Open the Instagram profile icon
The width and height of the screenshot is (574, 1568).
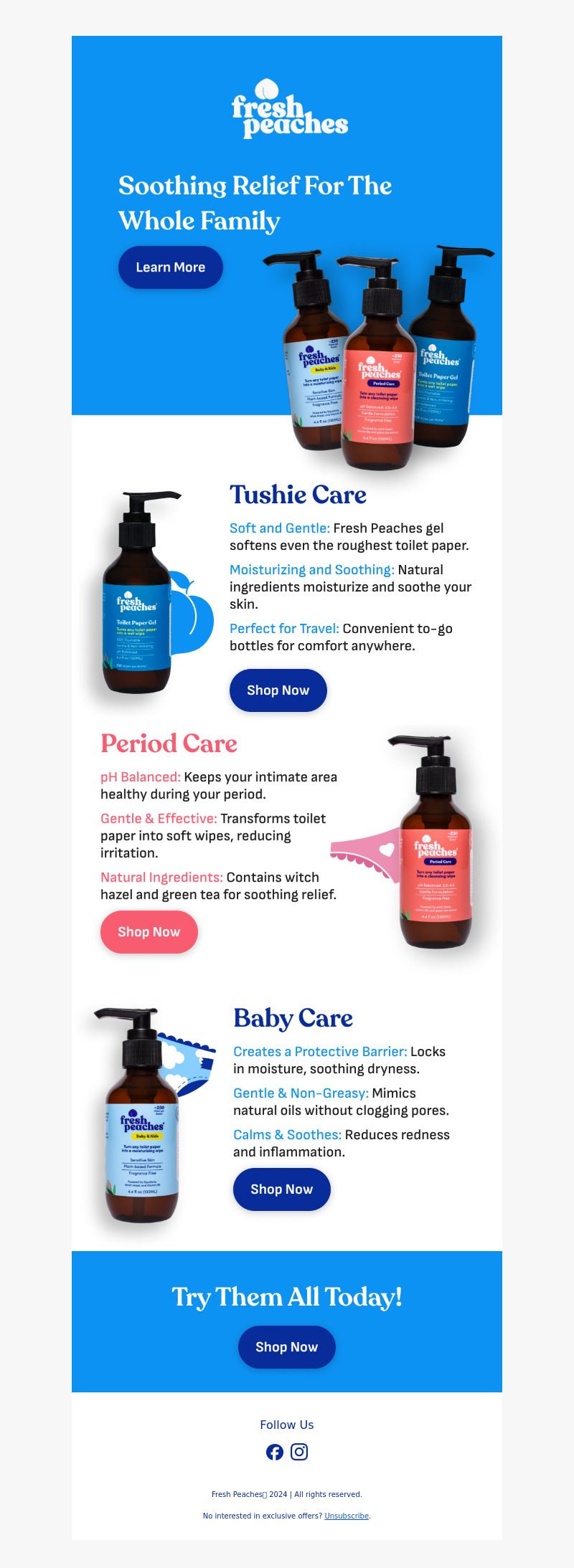coord(299,1452)
